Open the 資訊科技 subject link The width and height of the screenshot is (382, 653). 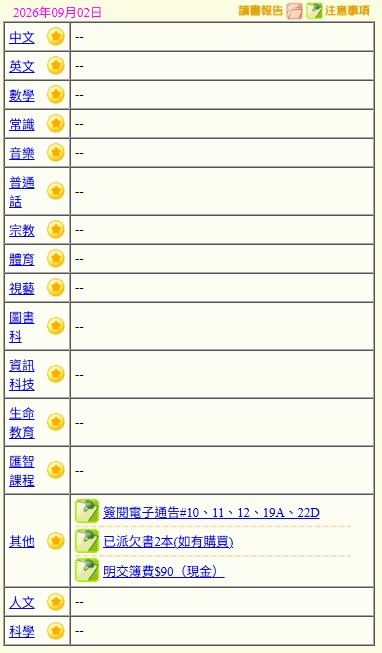(22, 375)
